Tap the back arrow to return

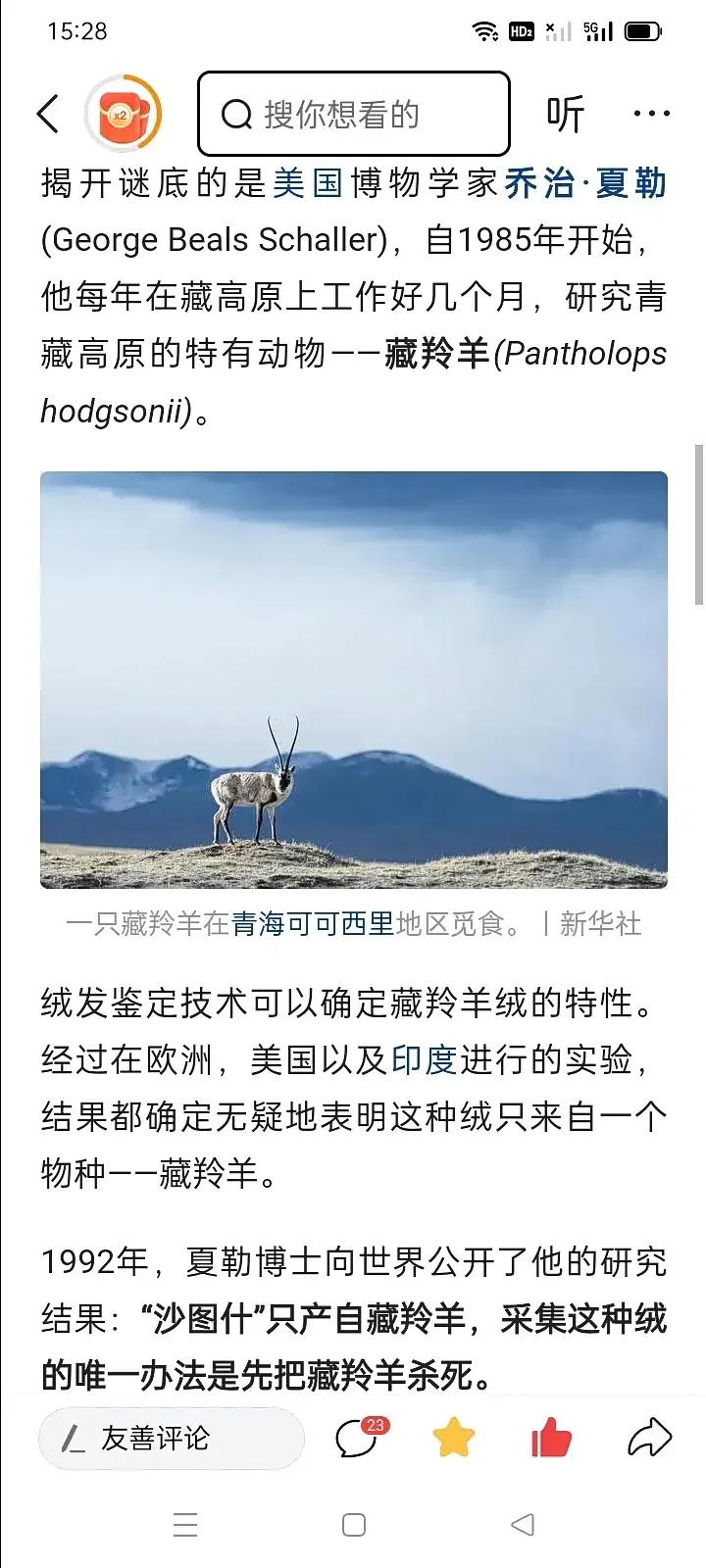[49, 113]
